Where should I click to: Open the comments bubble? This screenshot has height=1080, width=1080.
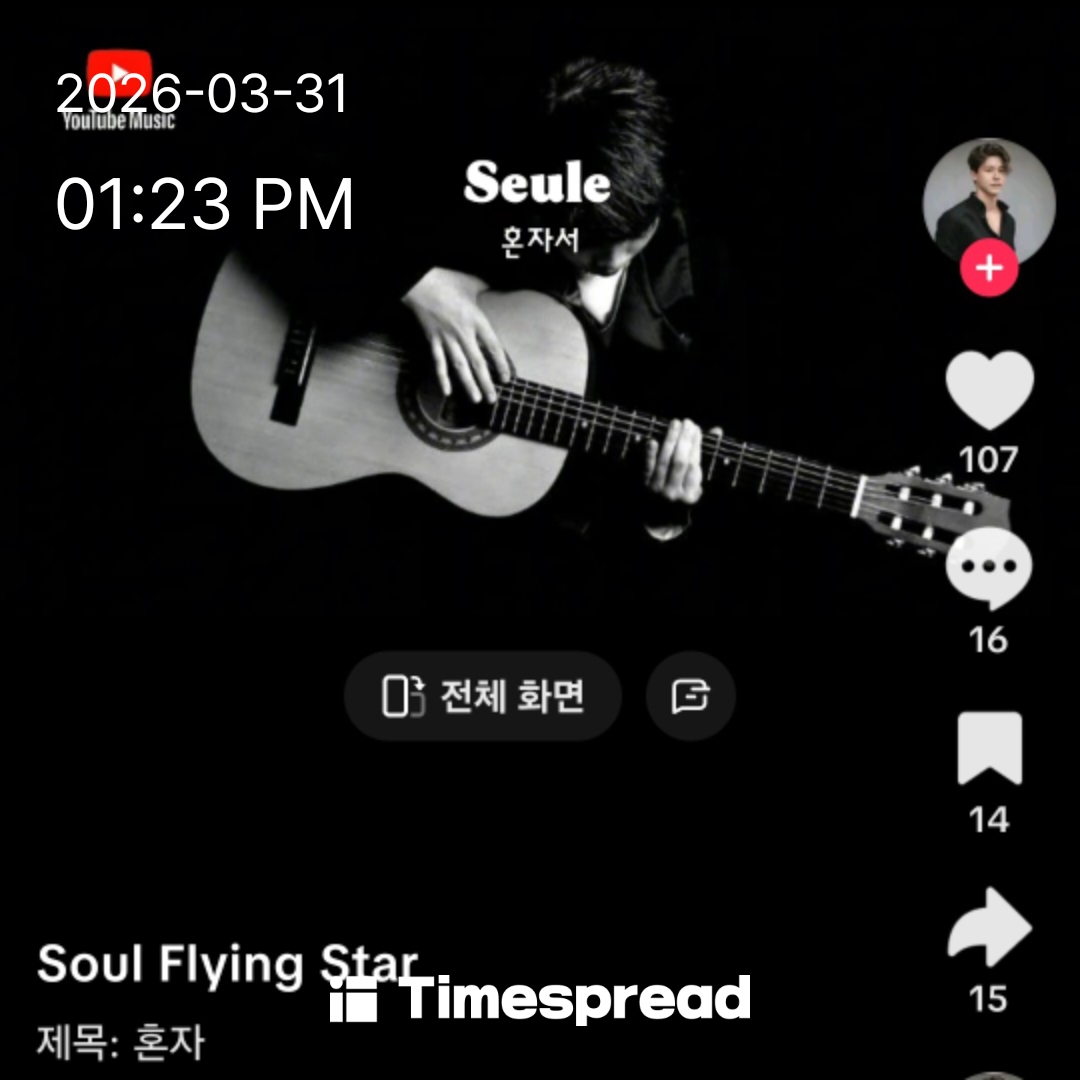tap(988, 568)
